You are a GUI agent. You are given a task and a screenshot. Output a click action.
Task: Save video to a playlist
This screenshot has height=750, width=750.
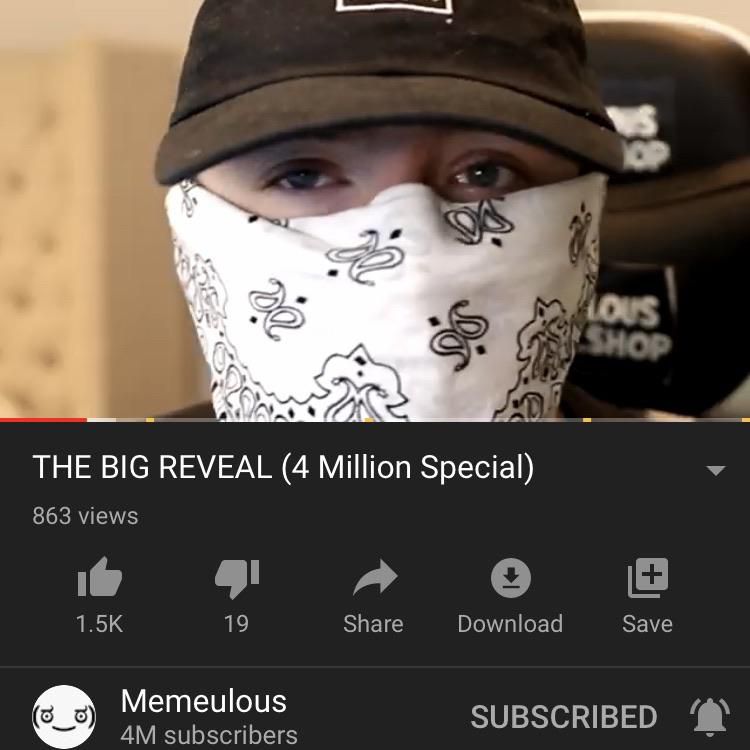[647, 580]
